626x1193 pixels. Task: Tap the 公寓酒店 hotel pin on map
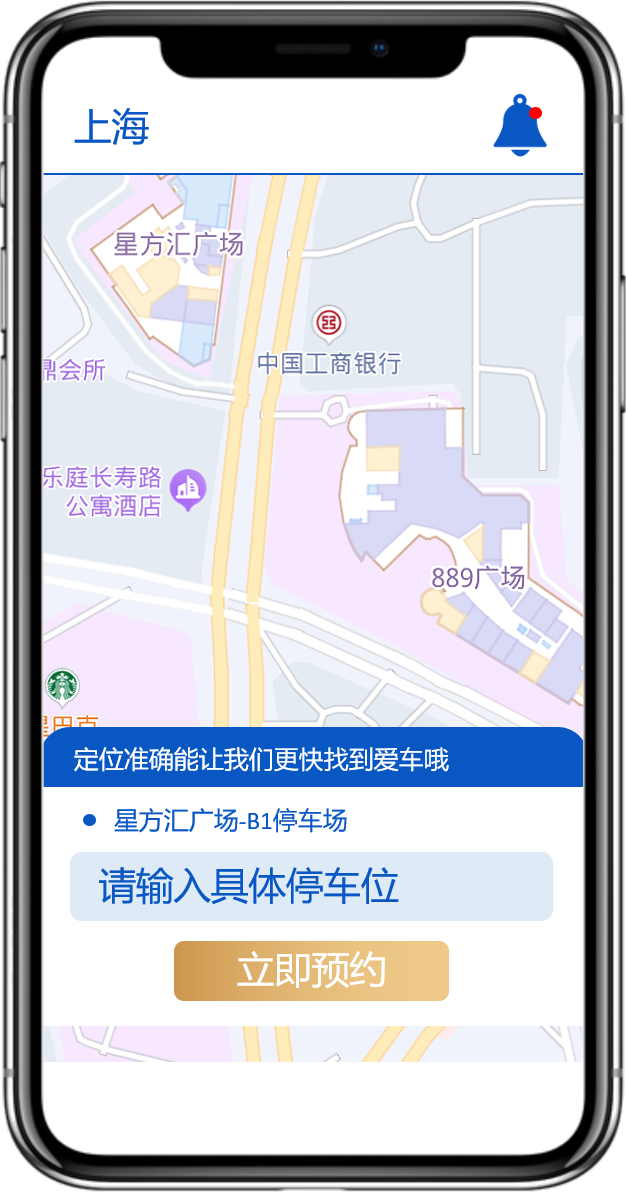187,488
